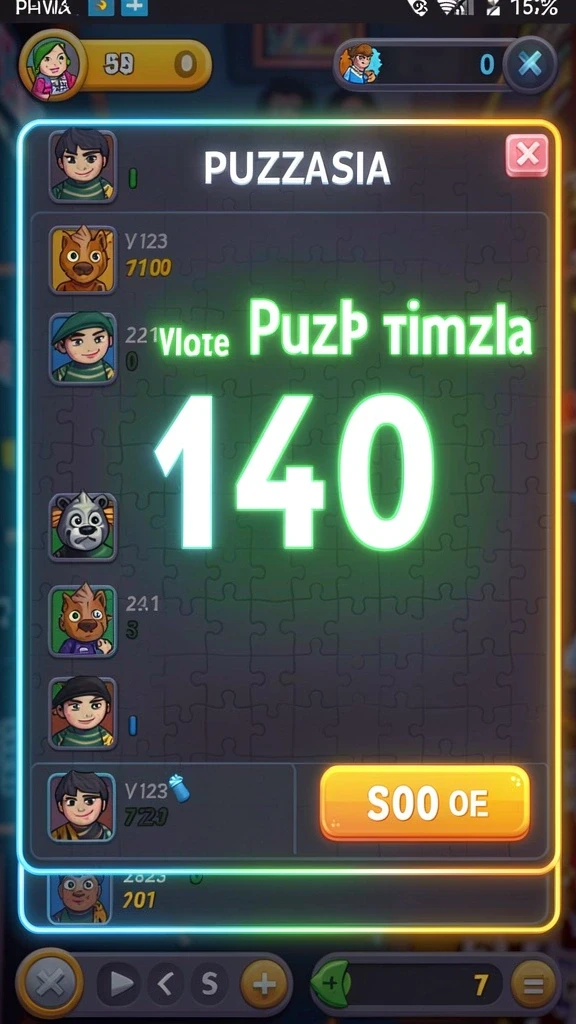This screenshot has height=1024, width=576.
Task: Open the green-haired player profile avatar
Action: click(x=52, y=65)
